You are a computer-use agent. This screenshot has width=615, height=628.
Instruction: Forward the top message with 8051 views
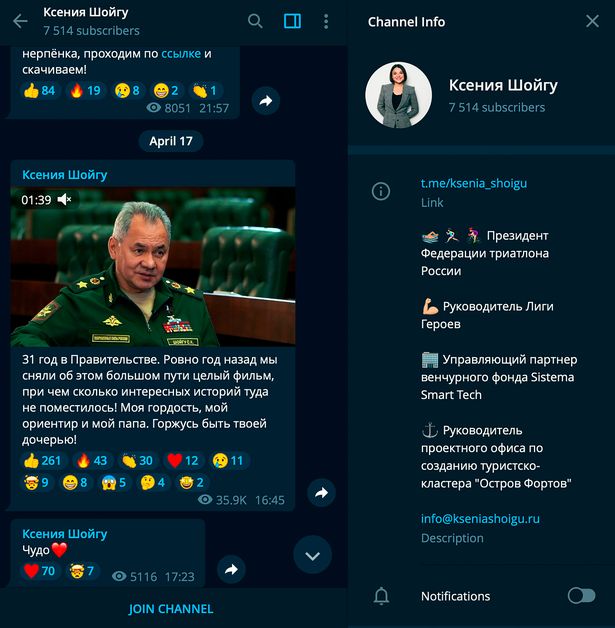pos(265,100)
